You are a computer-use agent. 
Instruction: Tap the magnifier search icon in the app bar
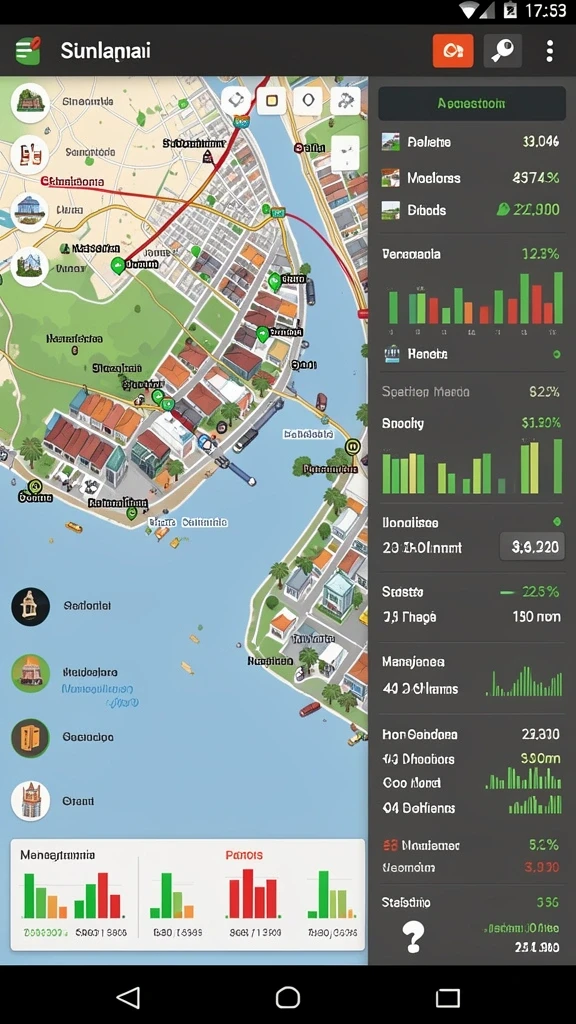pos(502,51)
